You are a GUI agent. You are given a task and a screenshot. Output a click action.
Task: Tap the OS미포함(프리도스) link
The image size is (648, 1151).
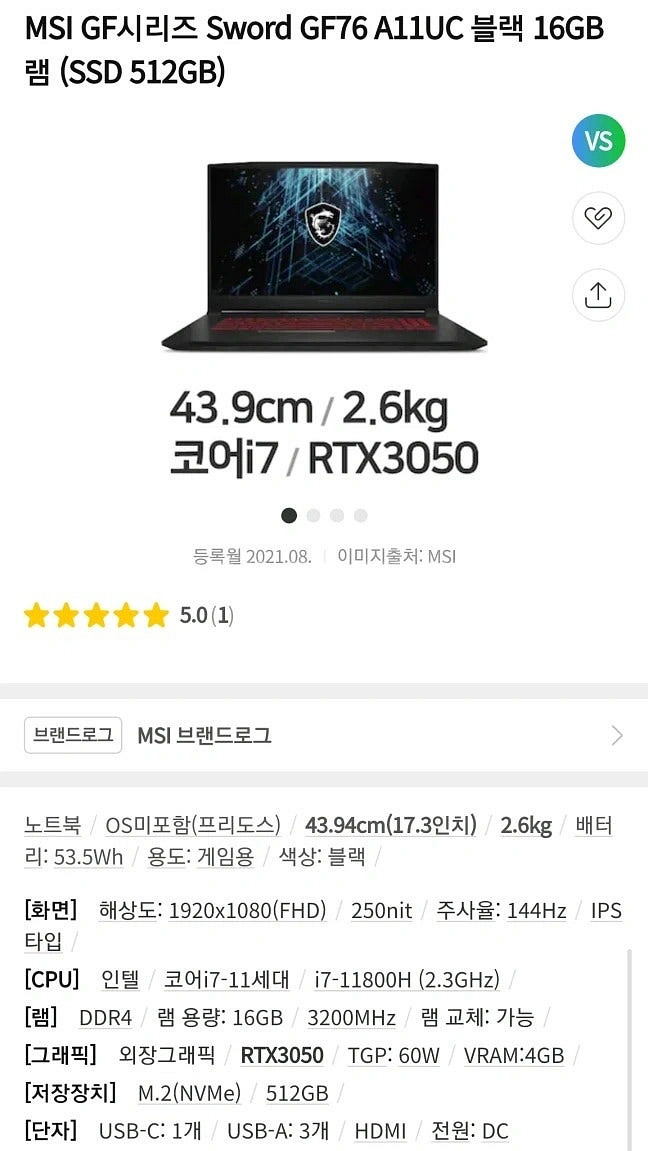click(x=193, y=825)
